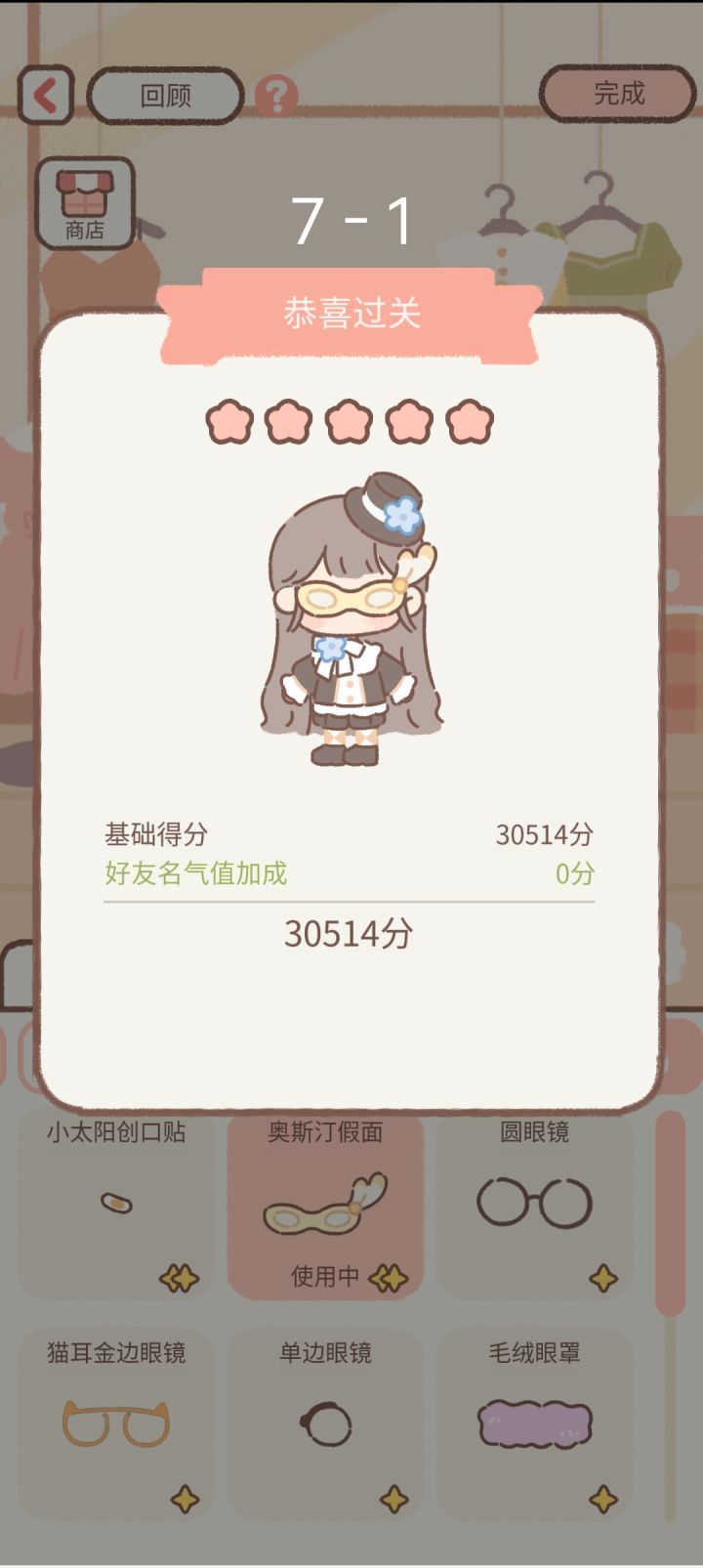Tap the question mark help icon
Screen dimensions: 703x1568
pos(279,94)
